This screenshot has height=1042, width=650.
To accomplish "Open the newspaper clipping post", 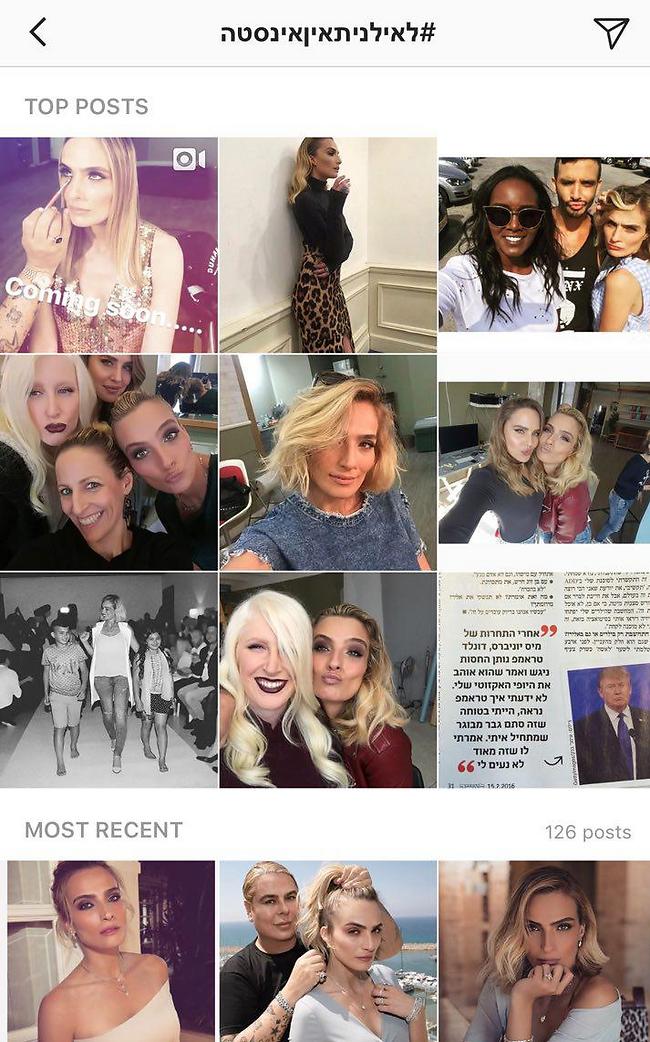I will [x=543, y=680].
